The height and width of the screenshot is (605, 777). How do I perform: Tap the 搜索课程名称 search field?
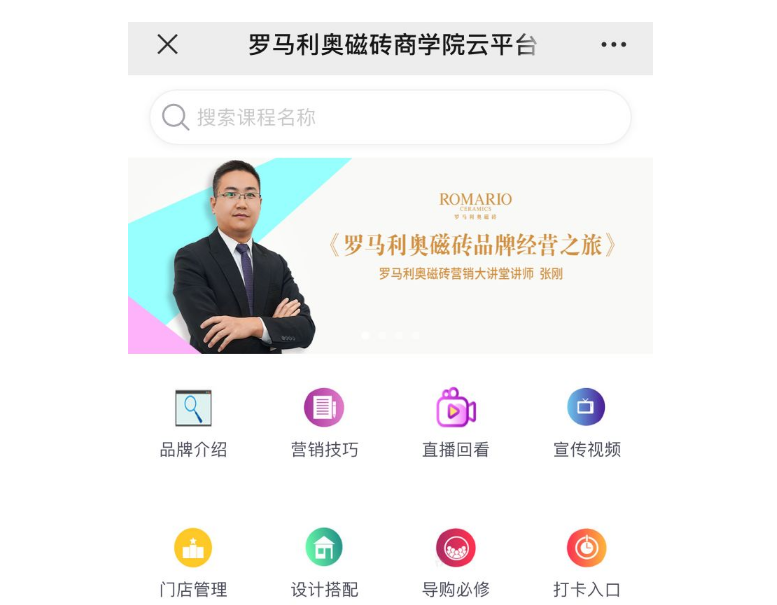tap(390, 118)
